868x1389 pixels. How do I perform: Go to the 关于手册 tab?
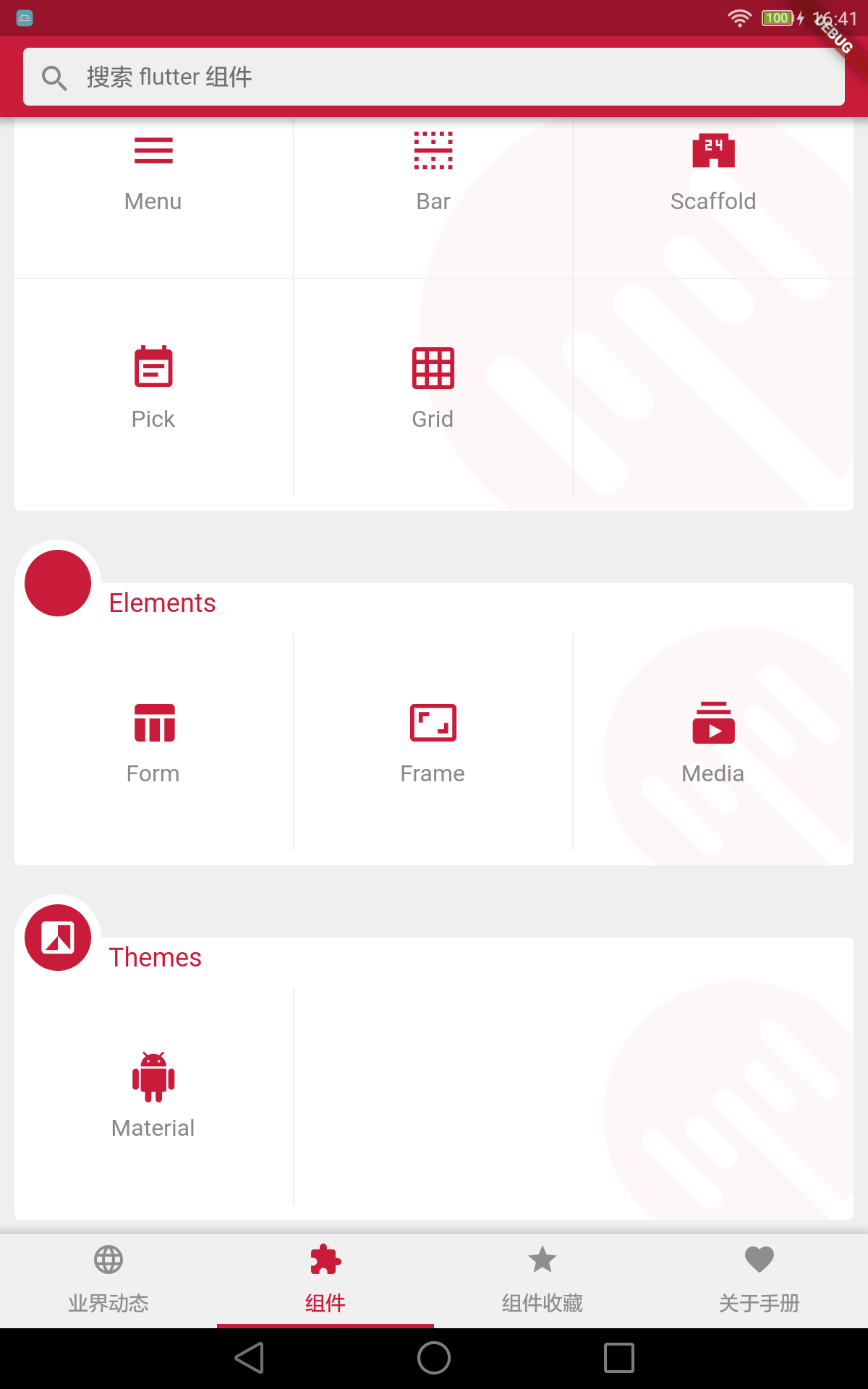point(759,1280)
